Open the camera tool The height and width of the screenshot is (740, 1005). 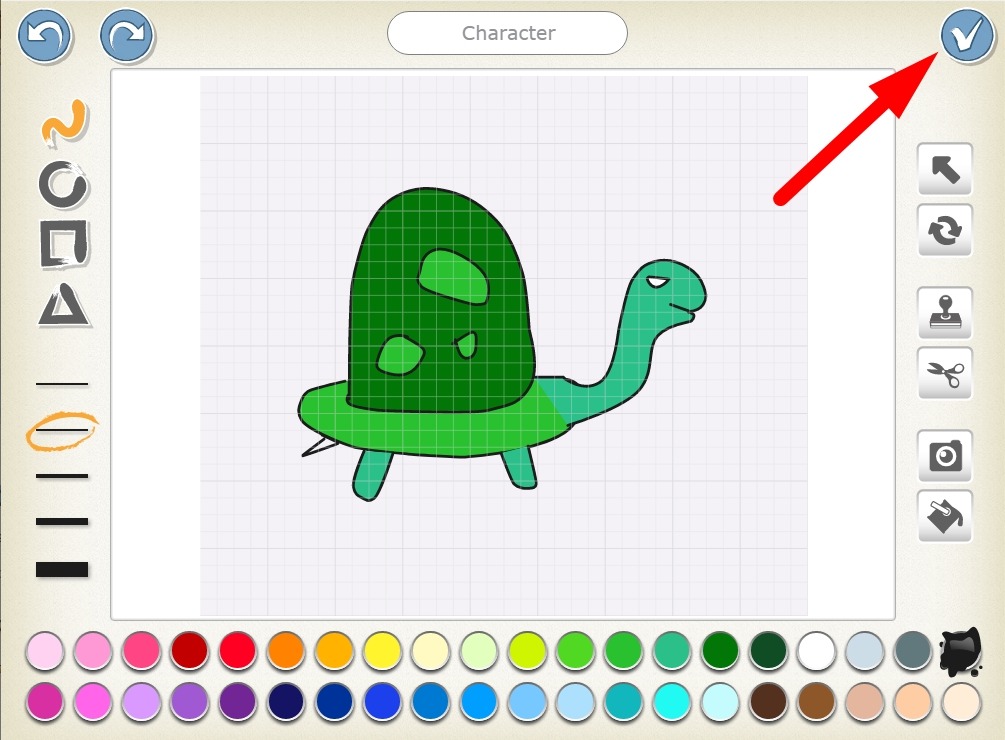[x=945, y=456]
